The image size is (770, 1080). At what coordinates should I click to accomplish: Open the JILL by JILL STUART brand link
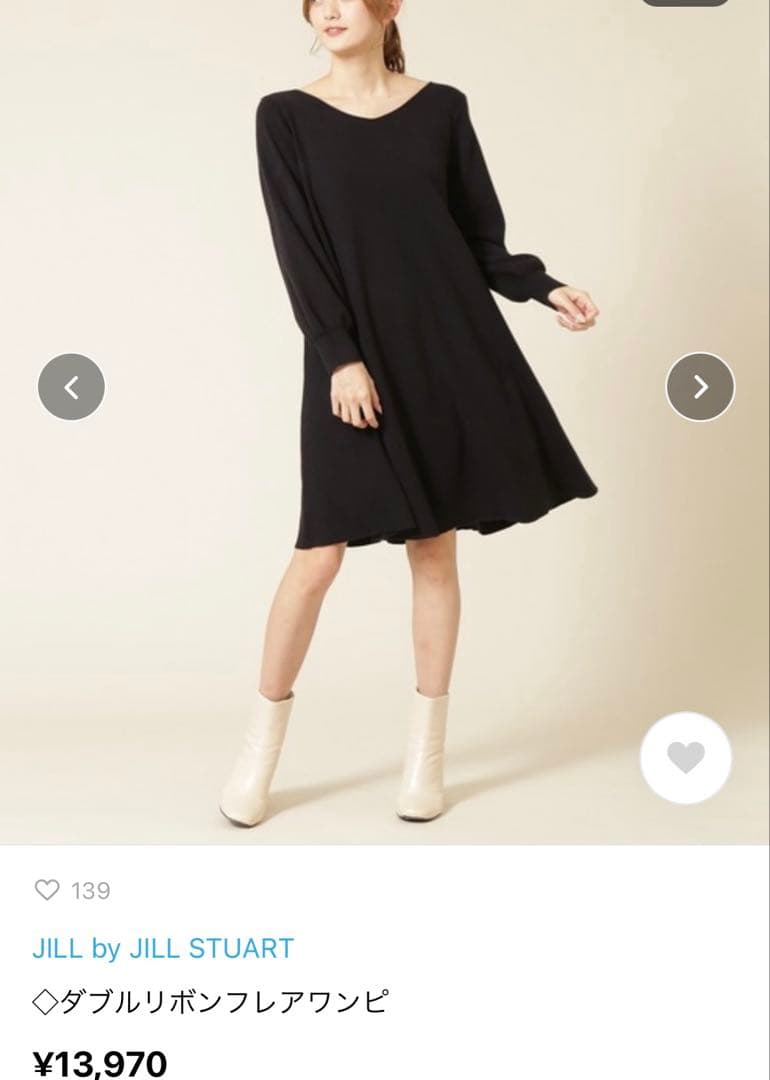[163, 948]
